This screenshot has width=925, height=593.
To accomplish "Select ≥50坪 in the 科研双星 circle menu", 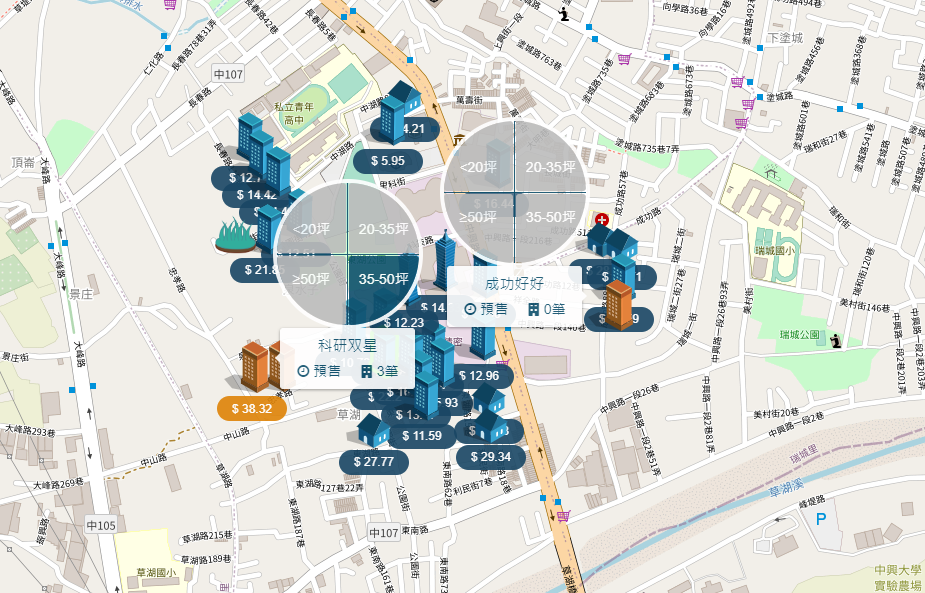I will tap(311, 279).
